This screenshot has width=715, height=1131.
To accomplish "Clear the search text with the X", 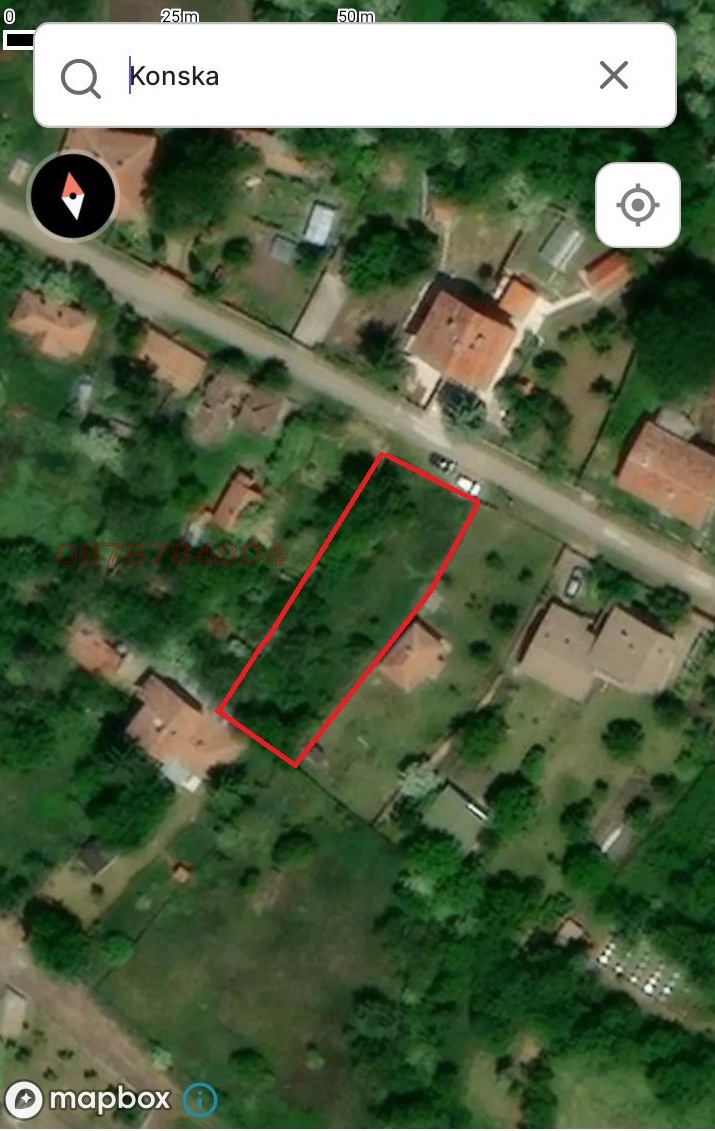I will (x=613, y=75).
